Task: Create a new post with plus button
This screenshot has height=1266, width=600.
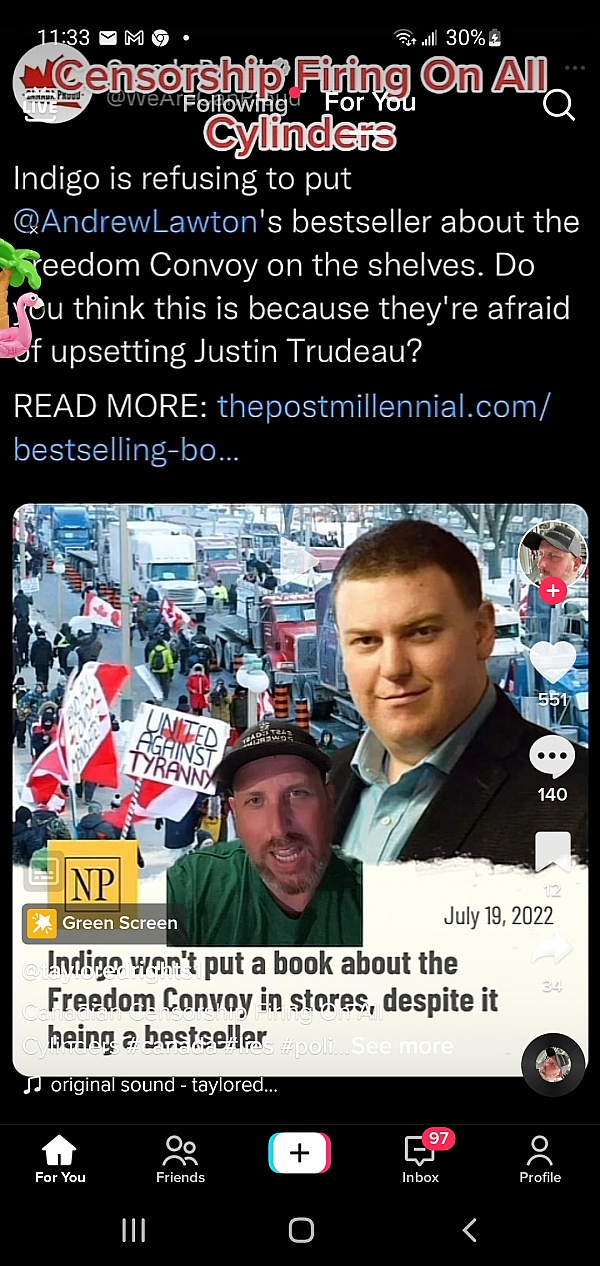Action: (299, 1153)
